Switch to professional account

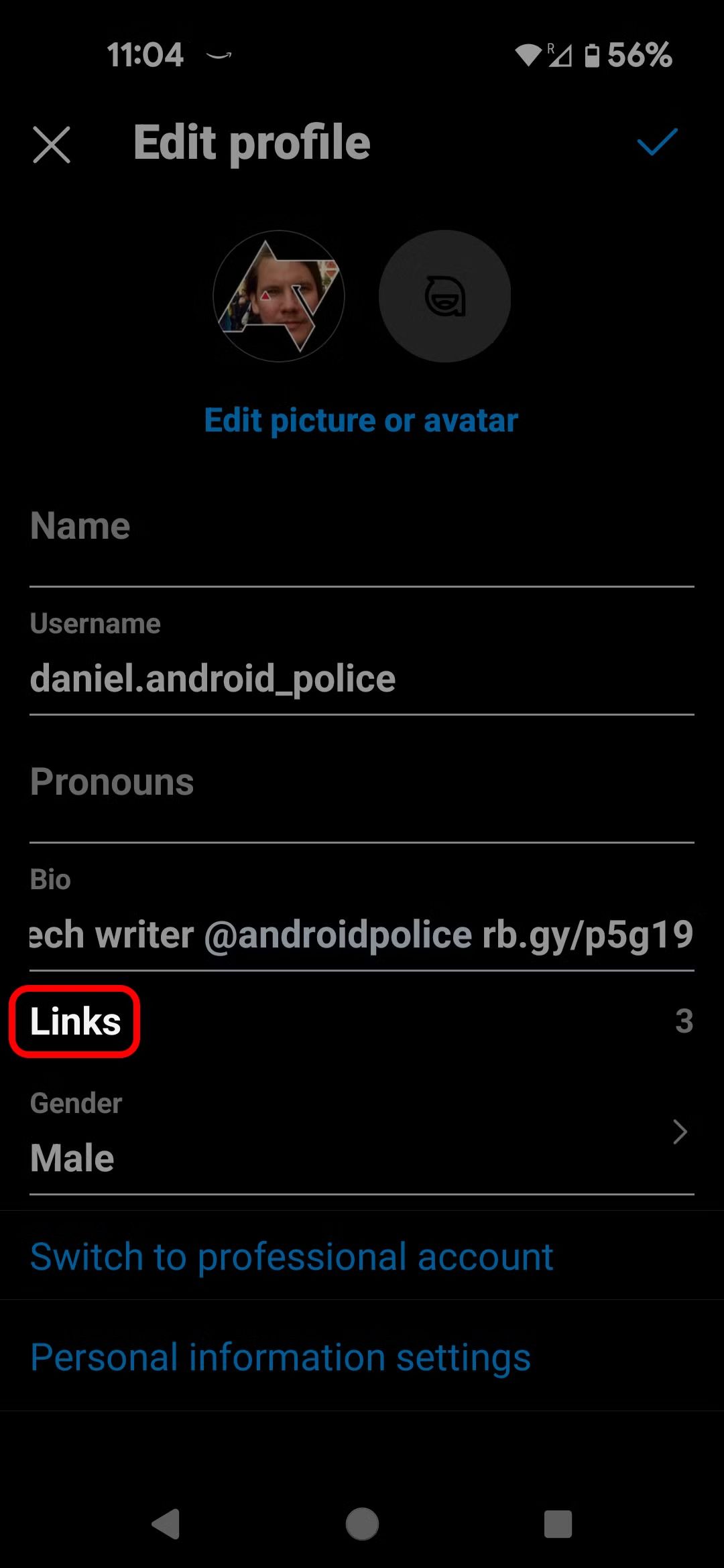(292, 1256)
